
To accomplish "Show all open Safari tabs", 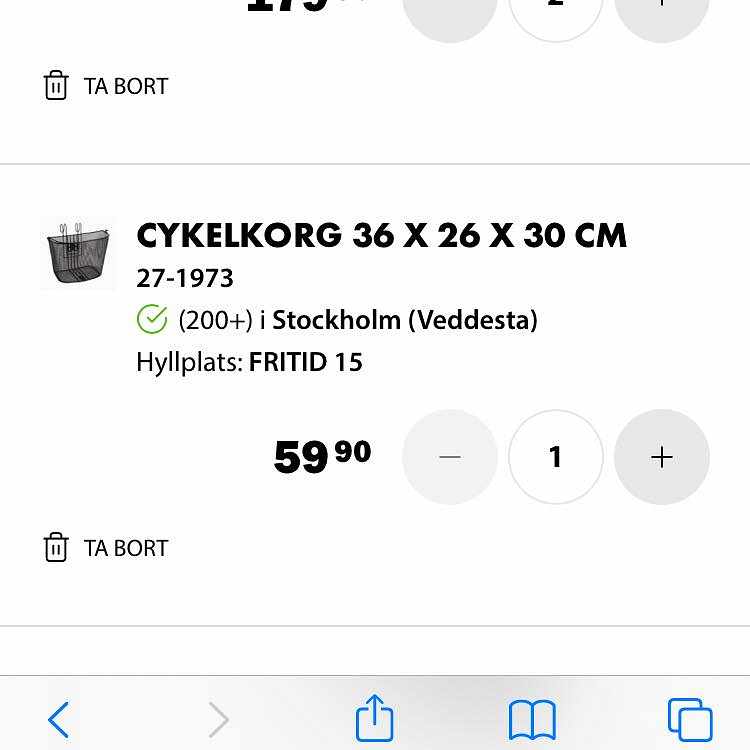I will pos(689,719).
